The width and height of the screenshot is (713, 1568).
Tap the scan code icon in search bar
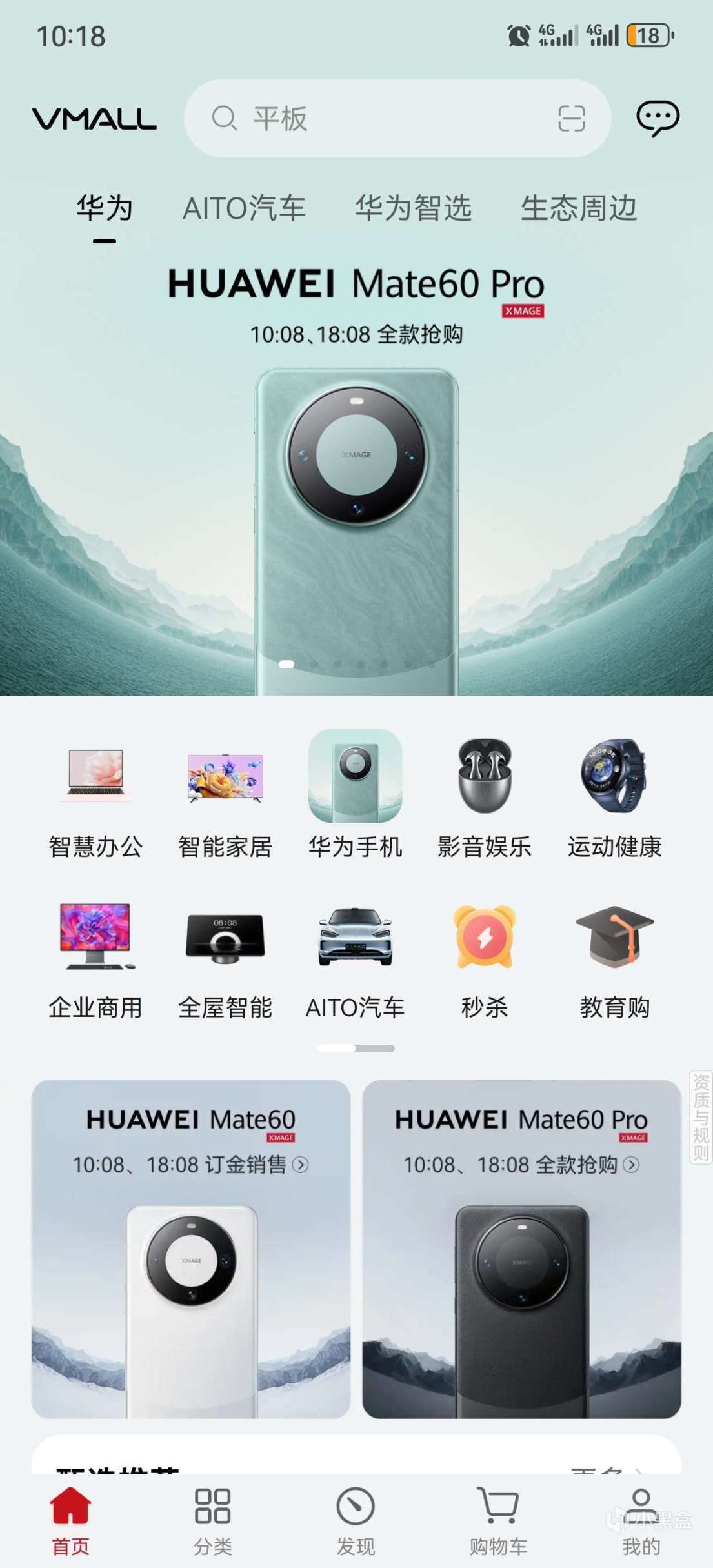(571, 119)
